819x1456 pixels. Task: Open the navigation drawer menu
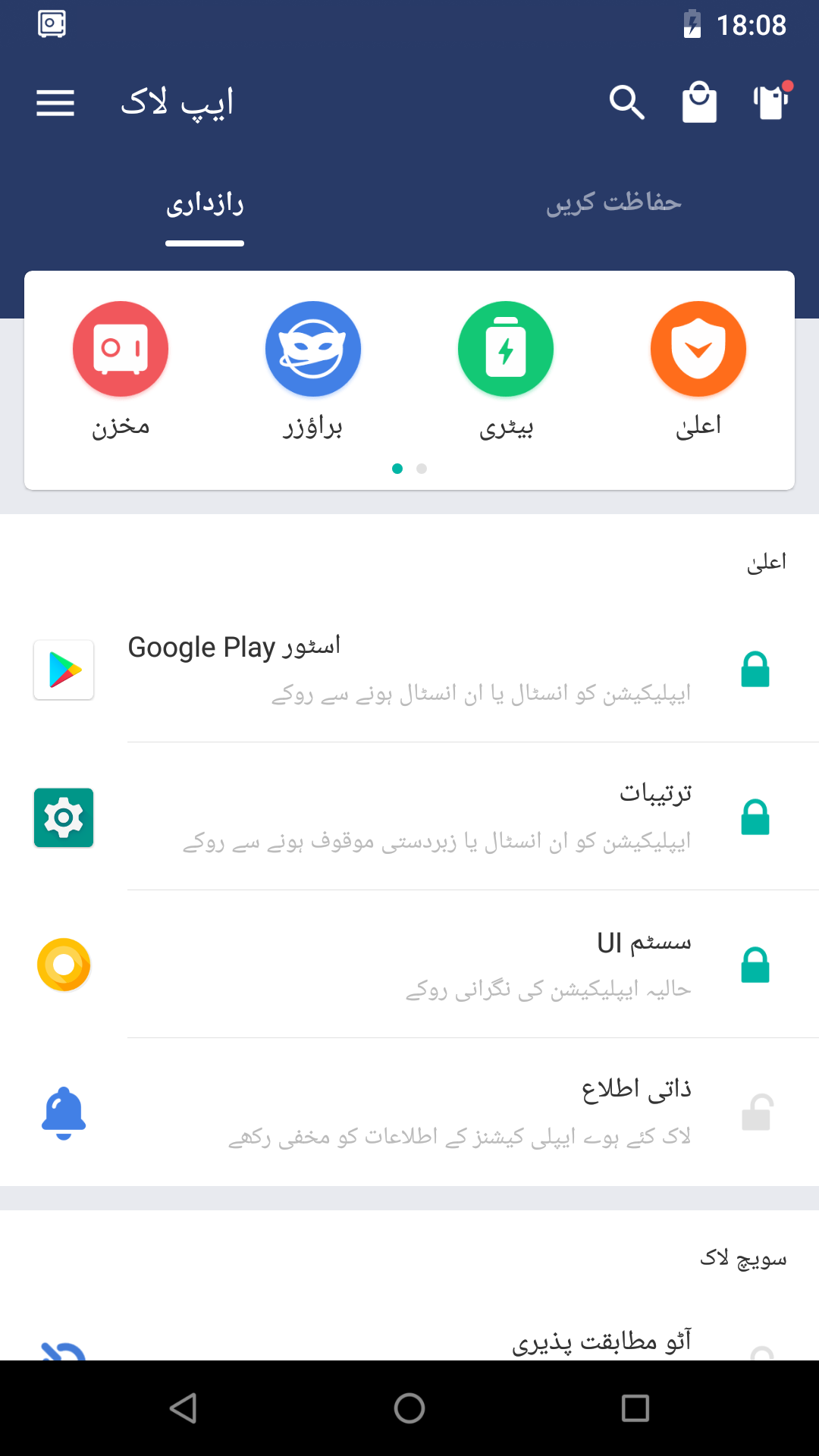click(x=55, y=102)
